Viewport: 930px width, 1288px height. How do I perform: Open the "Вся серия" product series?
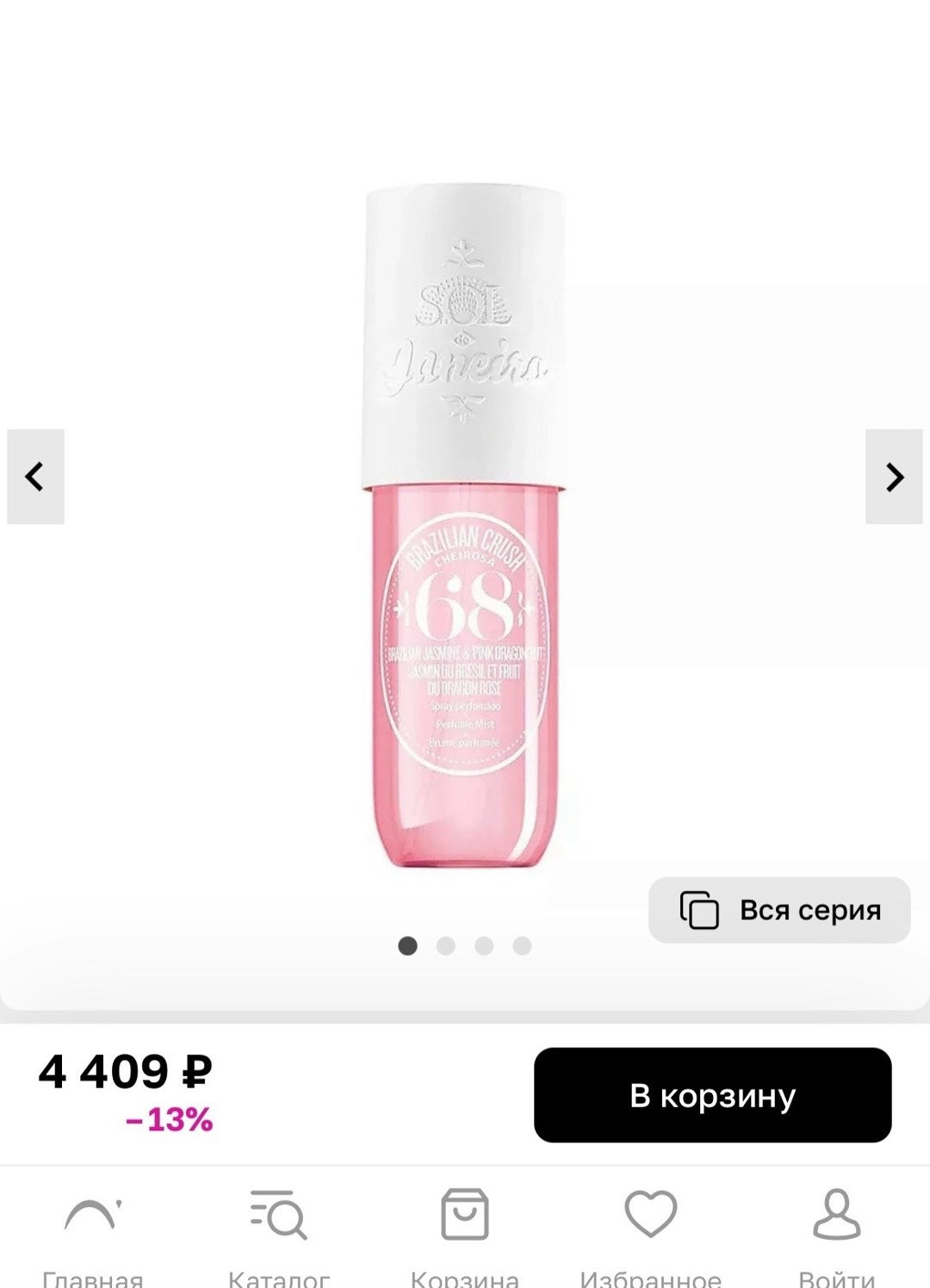click(779, 910)
